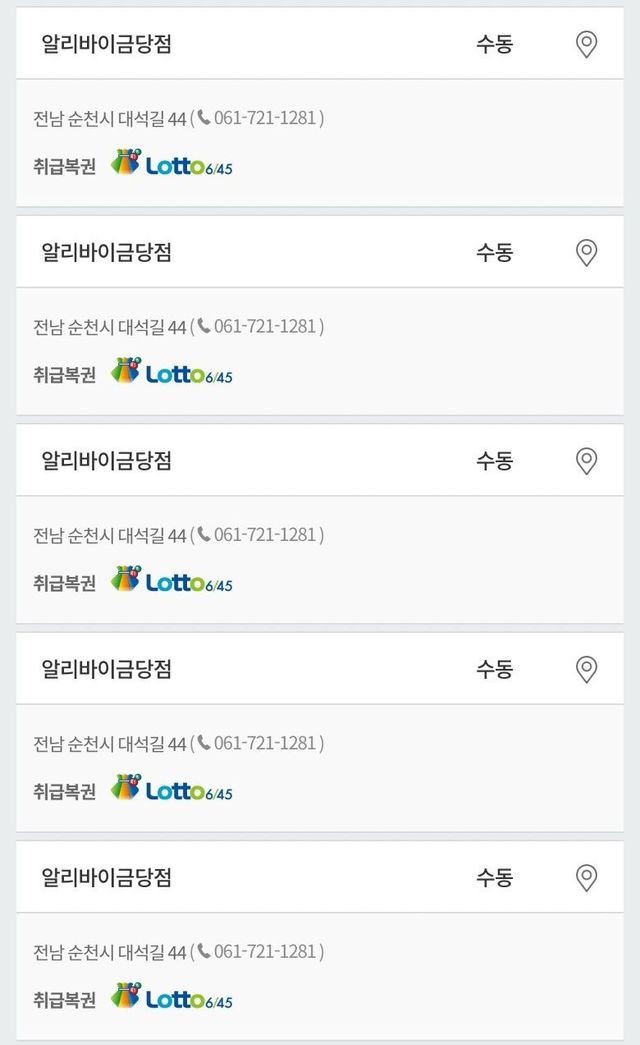Open map pin of the last 알리바이금당점 entry
The image size is (640, 1045).
[587, 878]
